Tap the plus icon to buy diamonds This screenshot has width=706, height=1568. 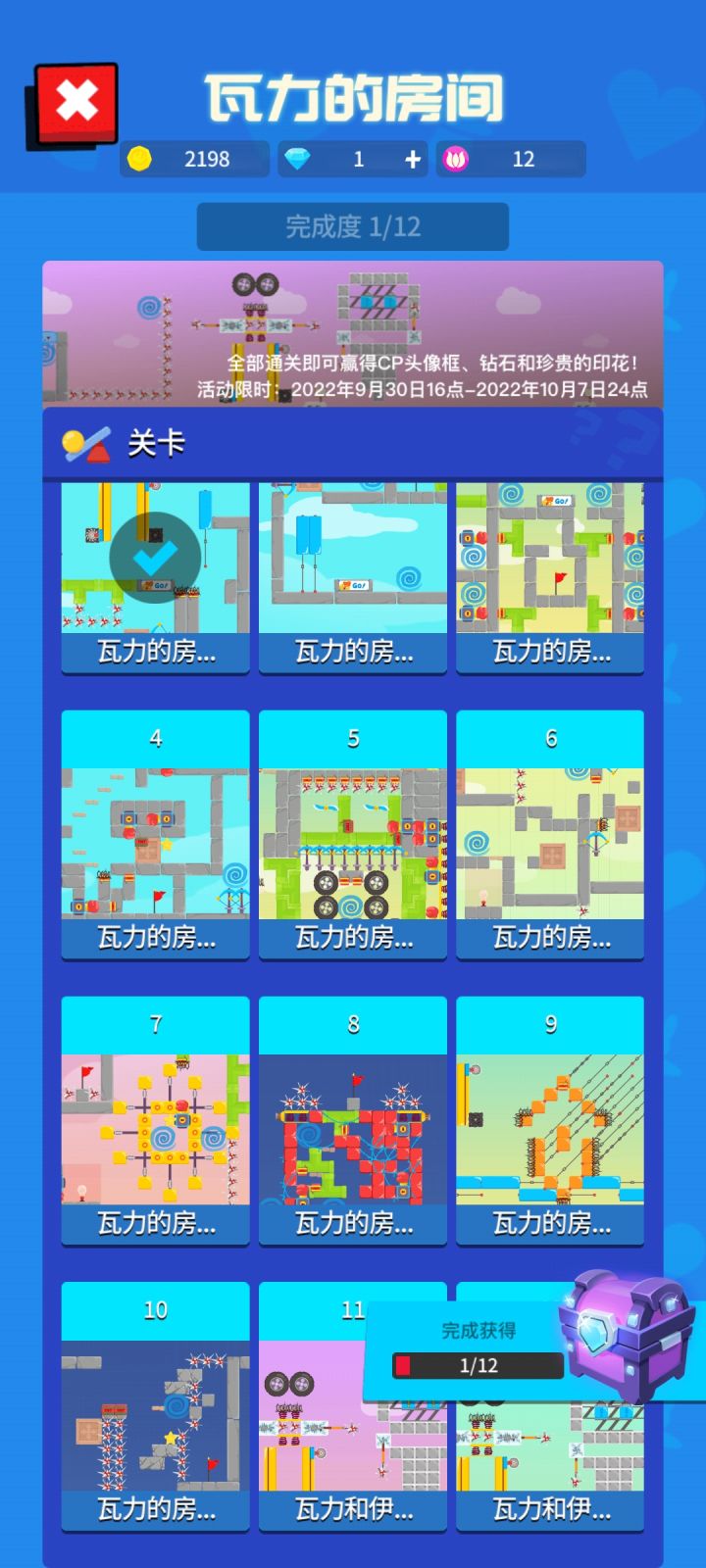pyautogui.click(x=413, y=159)
